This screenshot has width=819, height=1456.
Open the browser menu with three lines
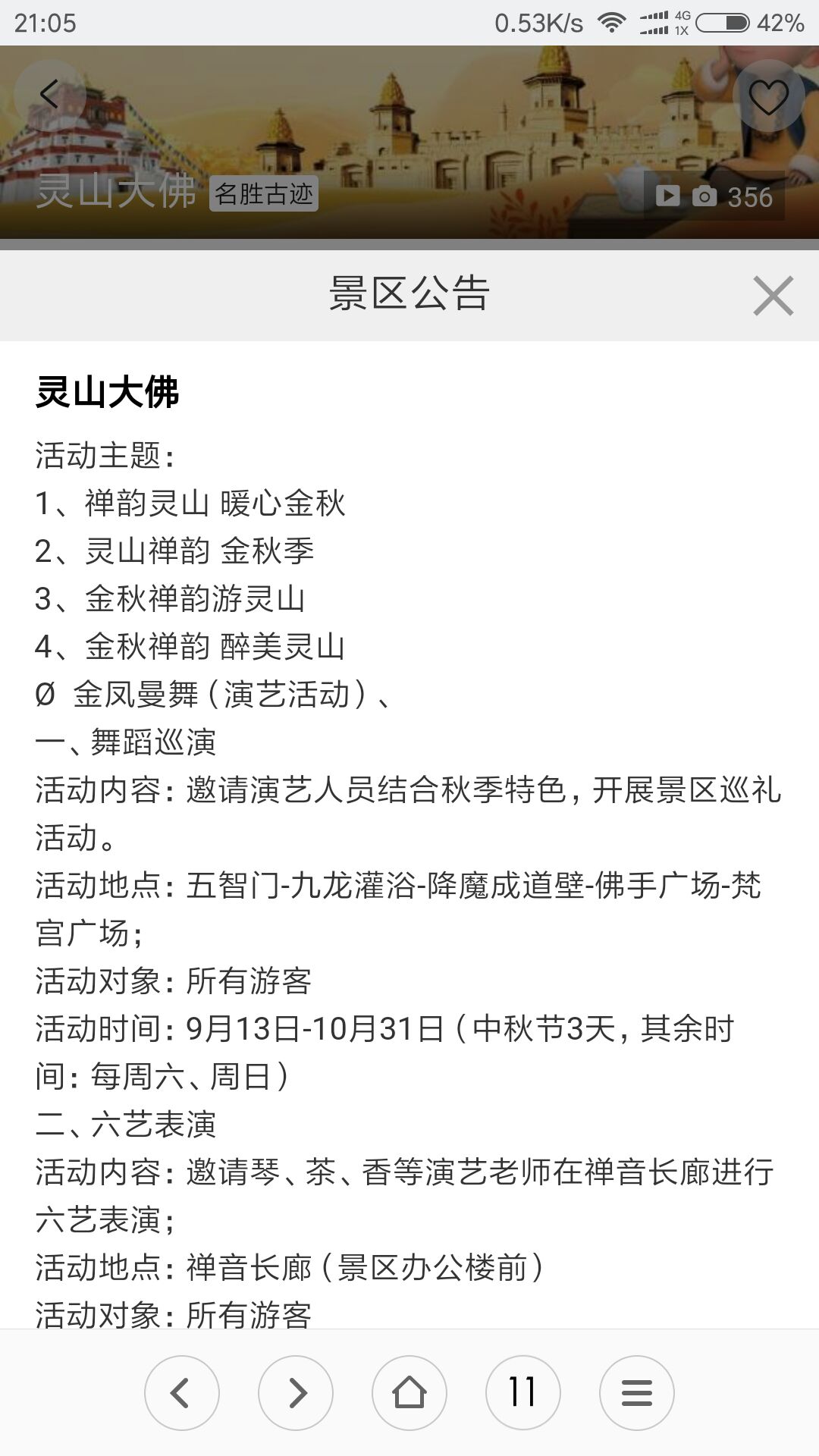click(637, 1392)
